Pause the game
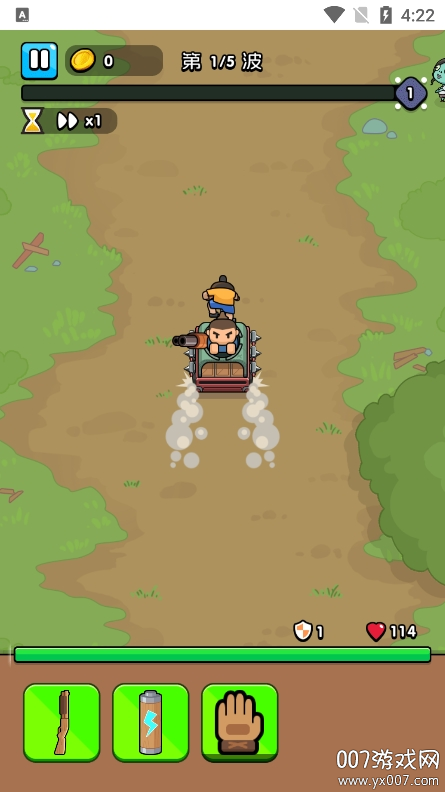This screenshot has height=792, width=445. (x=39, y=61)
